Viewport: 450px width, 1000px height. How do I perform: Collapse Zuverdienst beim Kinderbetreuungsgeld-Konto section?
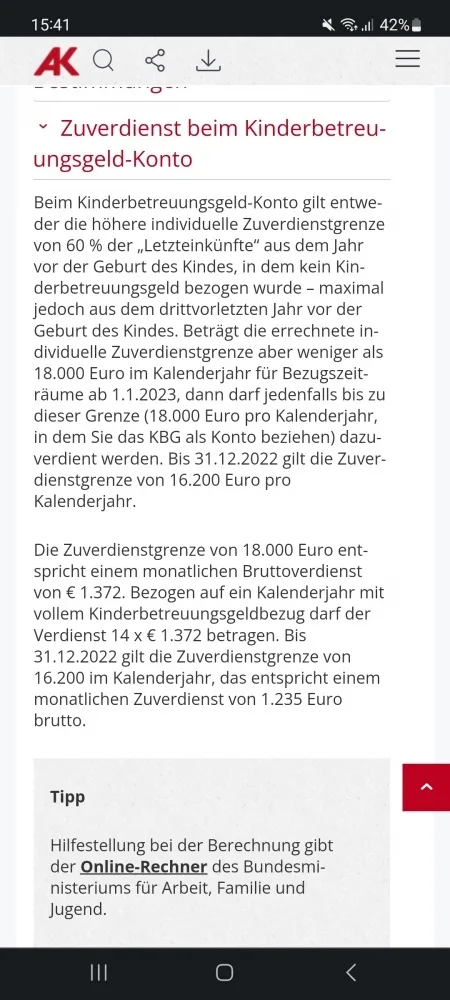[x=211, y=143]
